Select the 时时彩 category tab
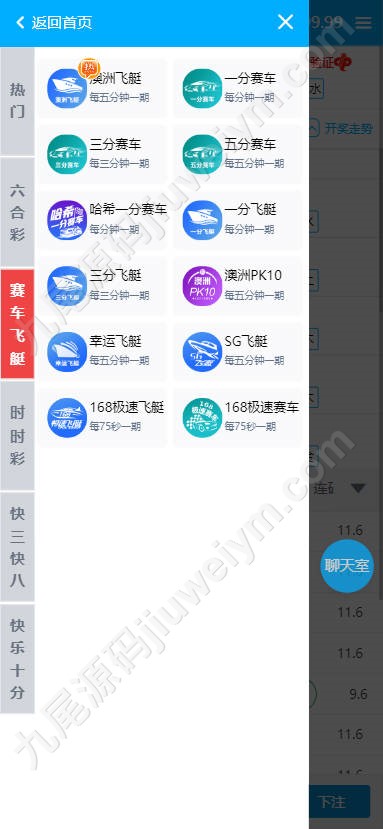Image resolution: width=383 pixels, height=829 pixels. [17, 436]
